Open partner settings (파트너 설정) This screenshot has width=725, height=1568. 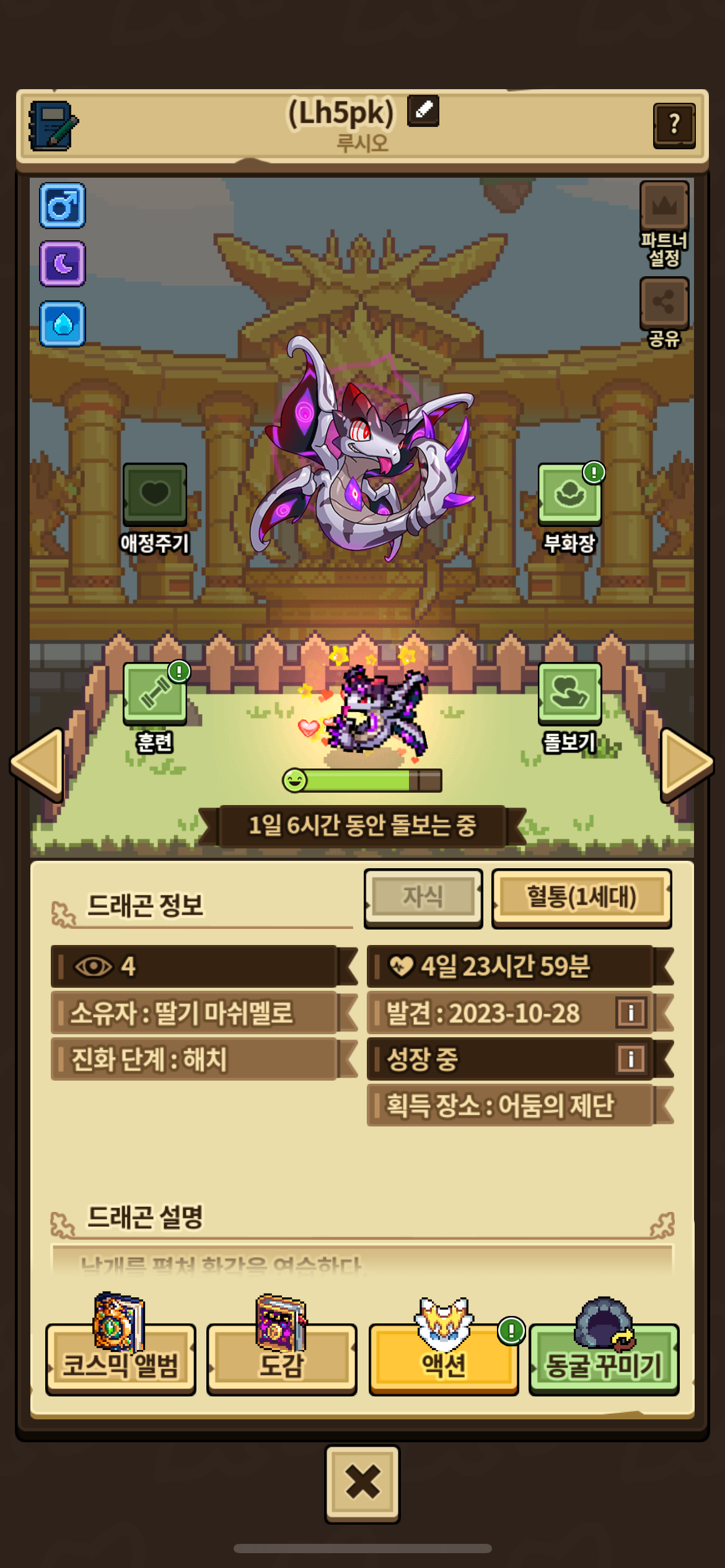coord(664,207)
